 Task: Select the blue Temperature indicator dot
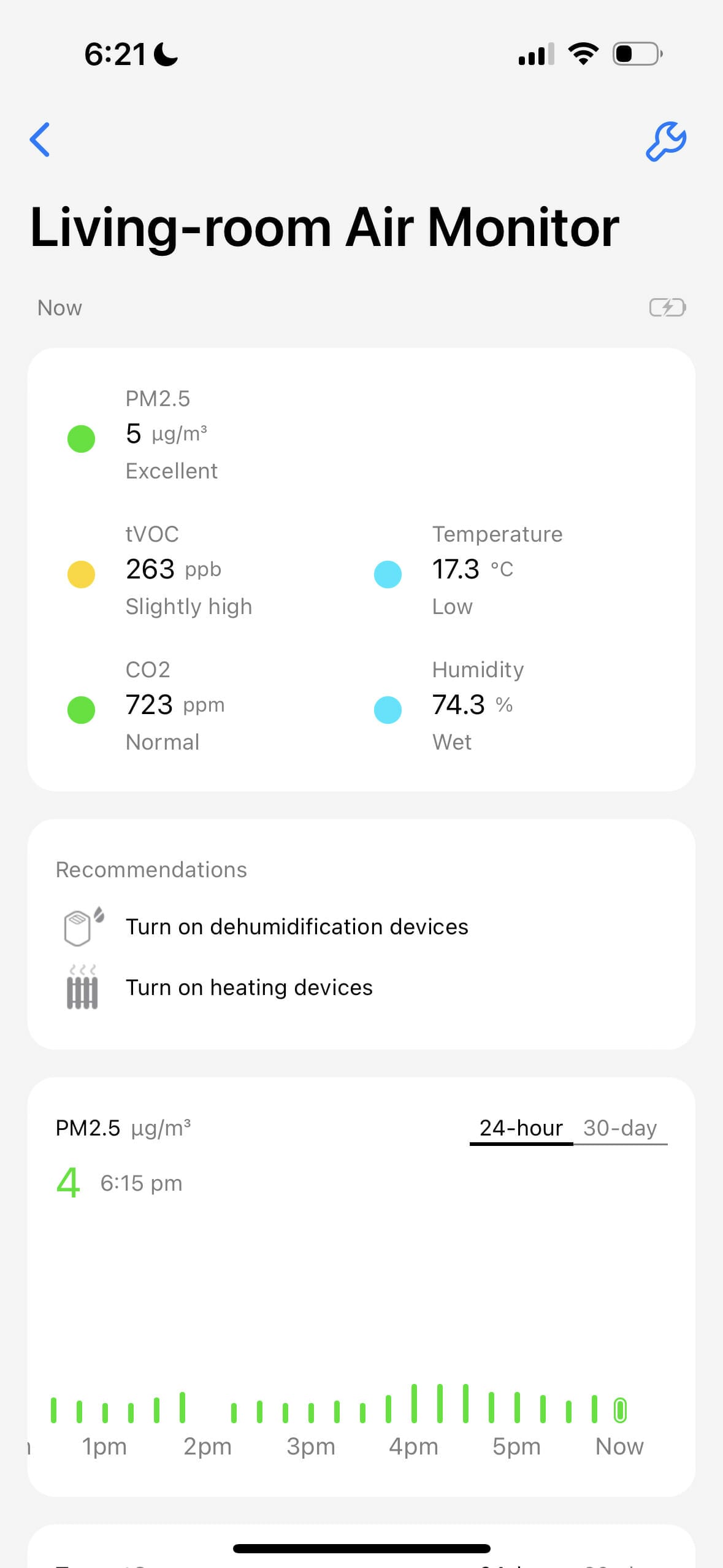(x=388, y=574)
